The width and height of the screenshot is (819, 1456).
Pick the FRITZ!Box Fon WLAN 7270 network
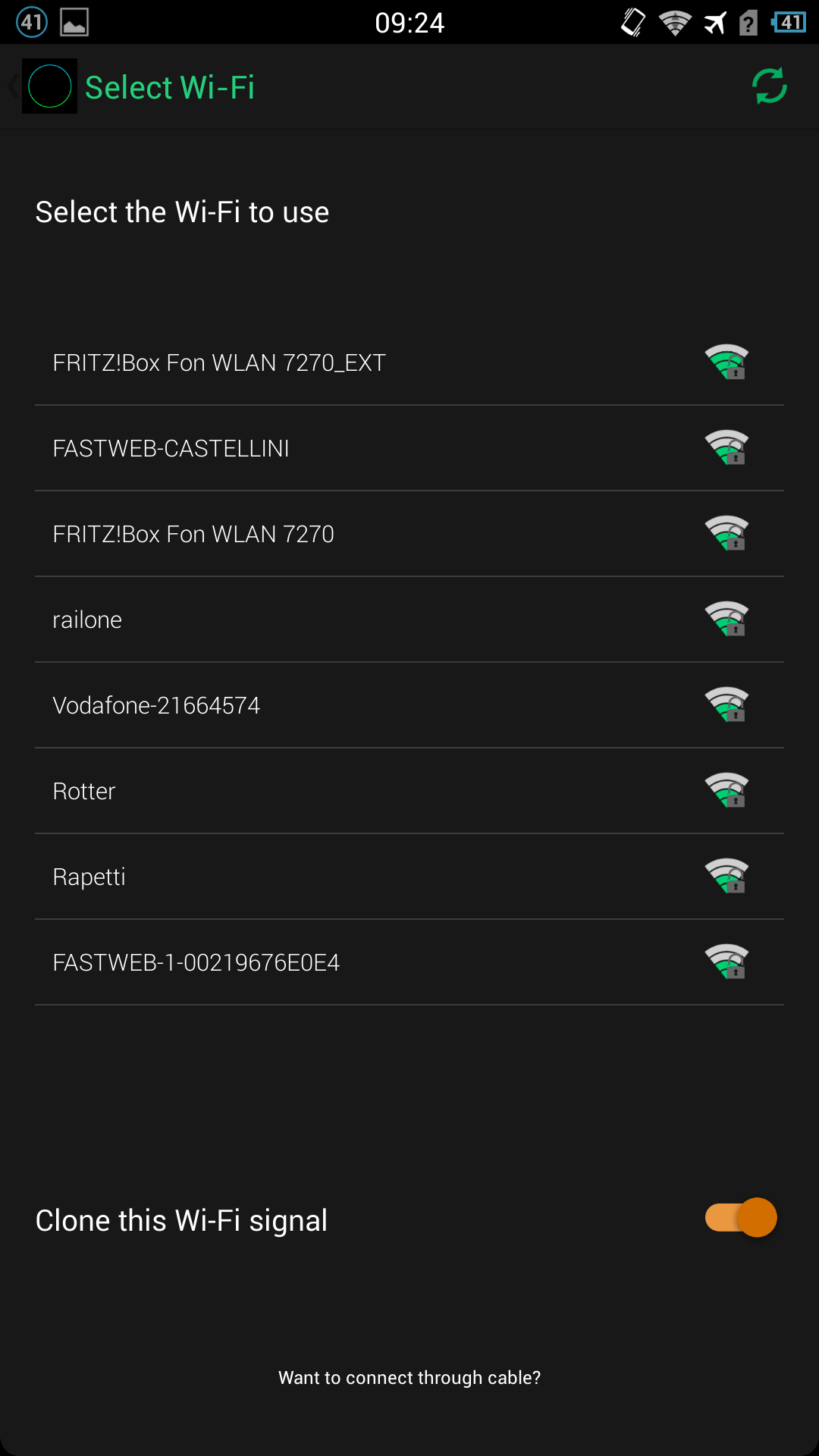coord(409,534)
